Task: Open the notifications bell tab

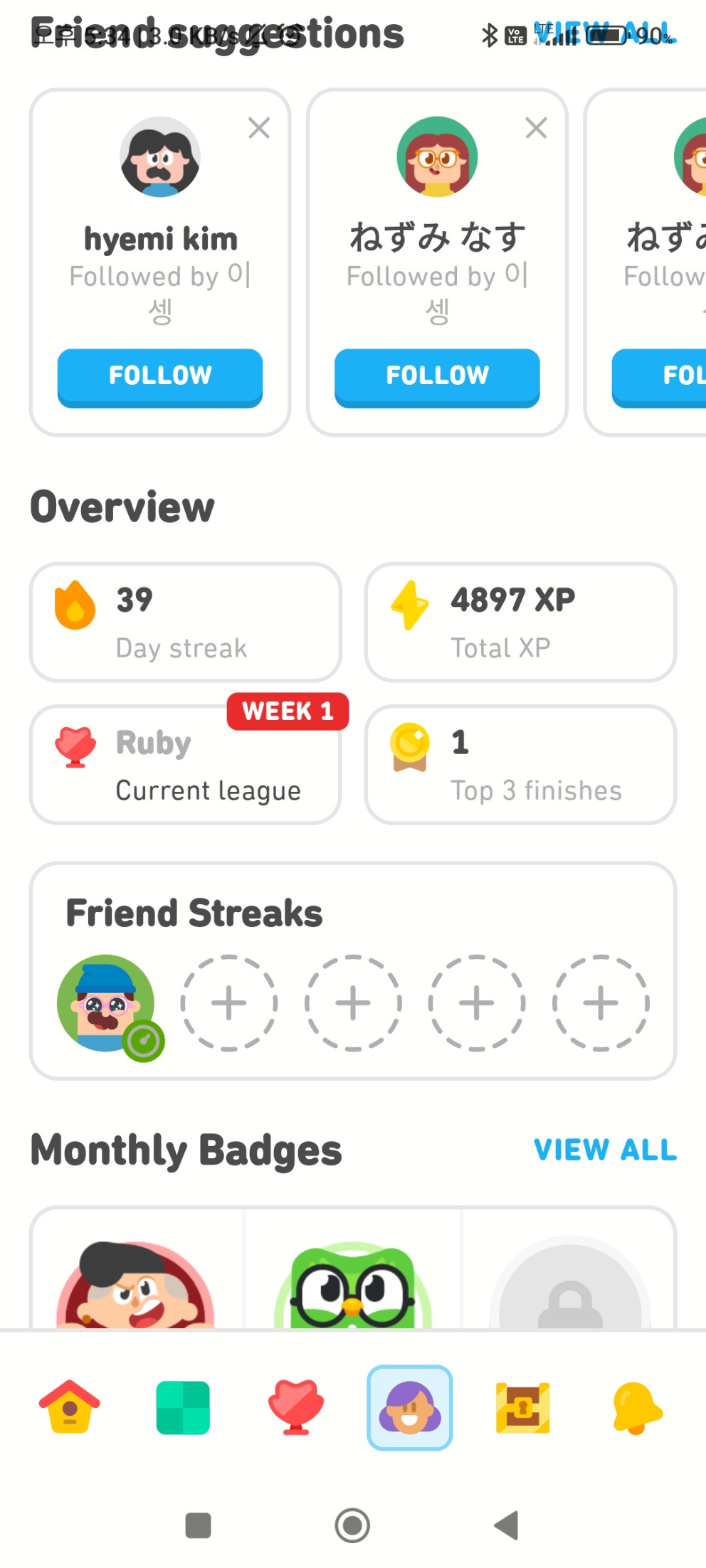Action: [x=636, y=1407]
